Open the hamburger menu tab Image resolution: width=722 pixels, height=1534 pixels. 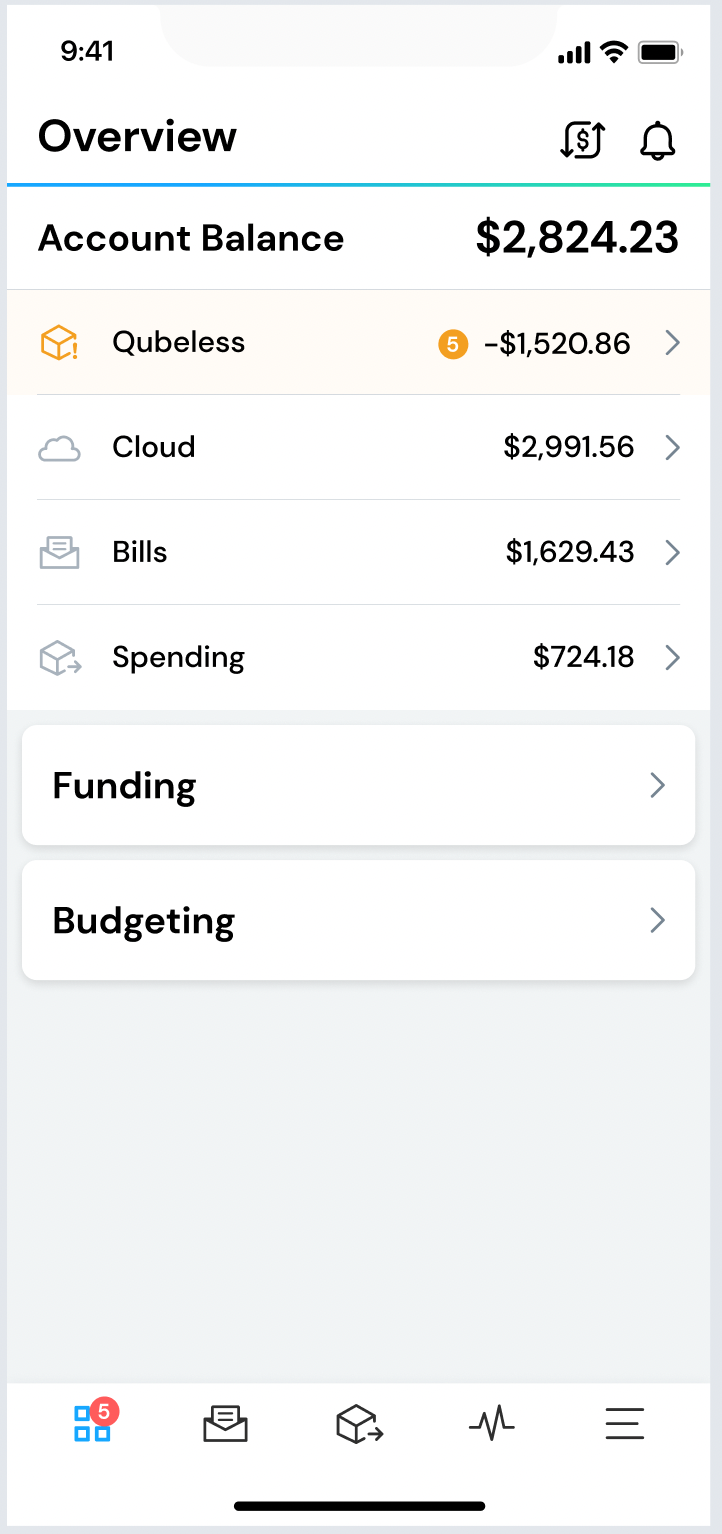coord(625,1423)
